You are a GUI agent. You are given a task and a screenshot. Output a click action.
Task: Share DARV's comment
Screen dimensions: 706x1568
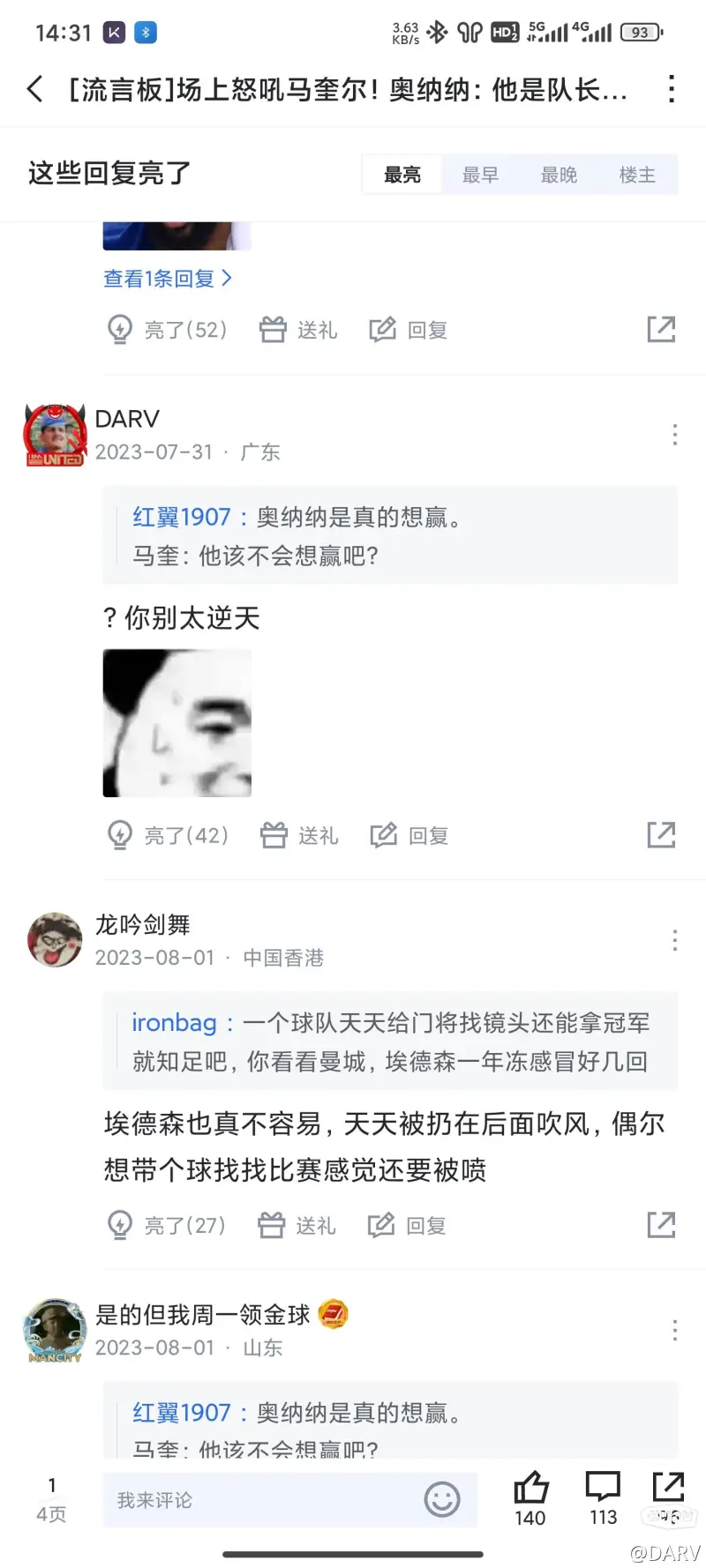pos(661,834)
